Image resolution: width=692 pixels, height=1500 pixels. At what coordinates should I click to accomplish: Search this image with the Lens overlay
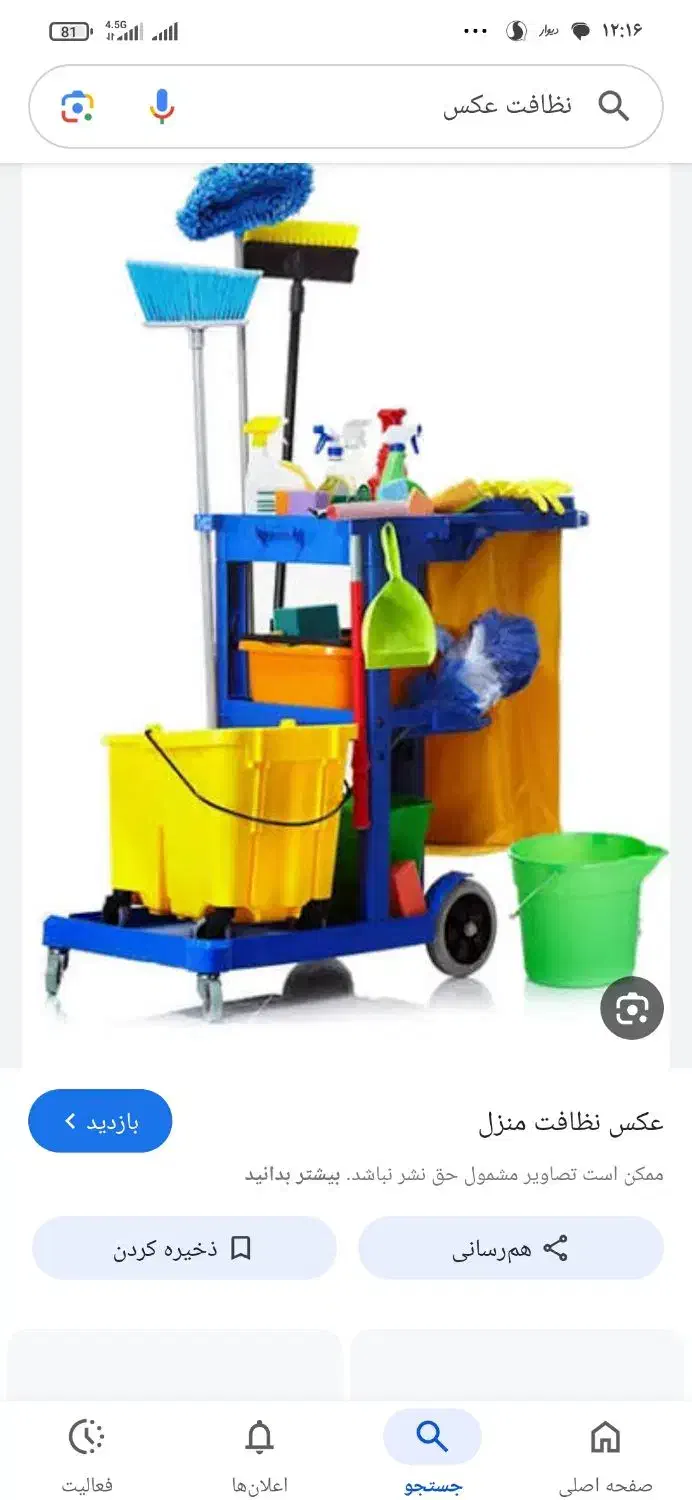(632, 1008)
